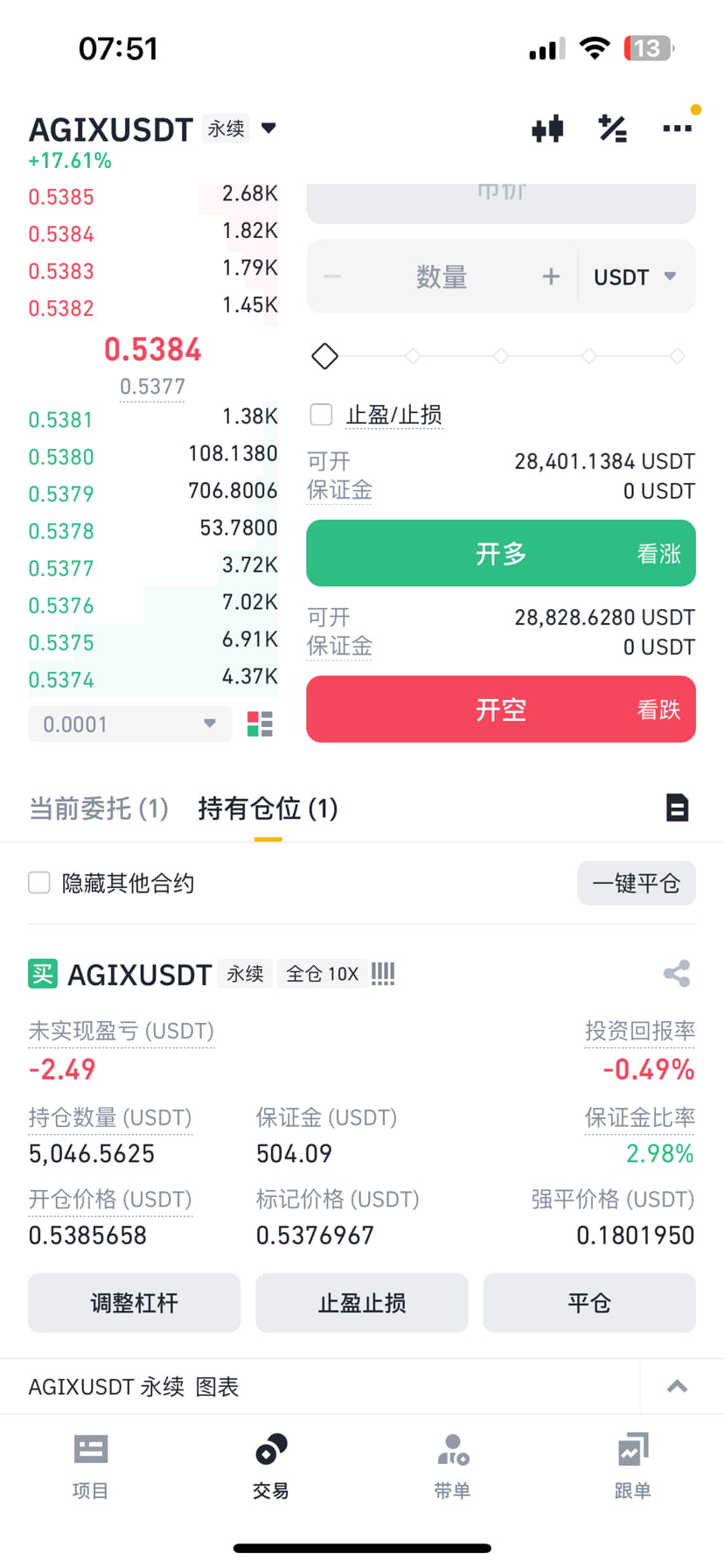Share the AGIXUSDT position
Viewport: 724px width, 1568px height.
[677, 973]
